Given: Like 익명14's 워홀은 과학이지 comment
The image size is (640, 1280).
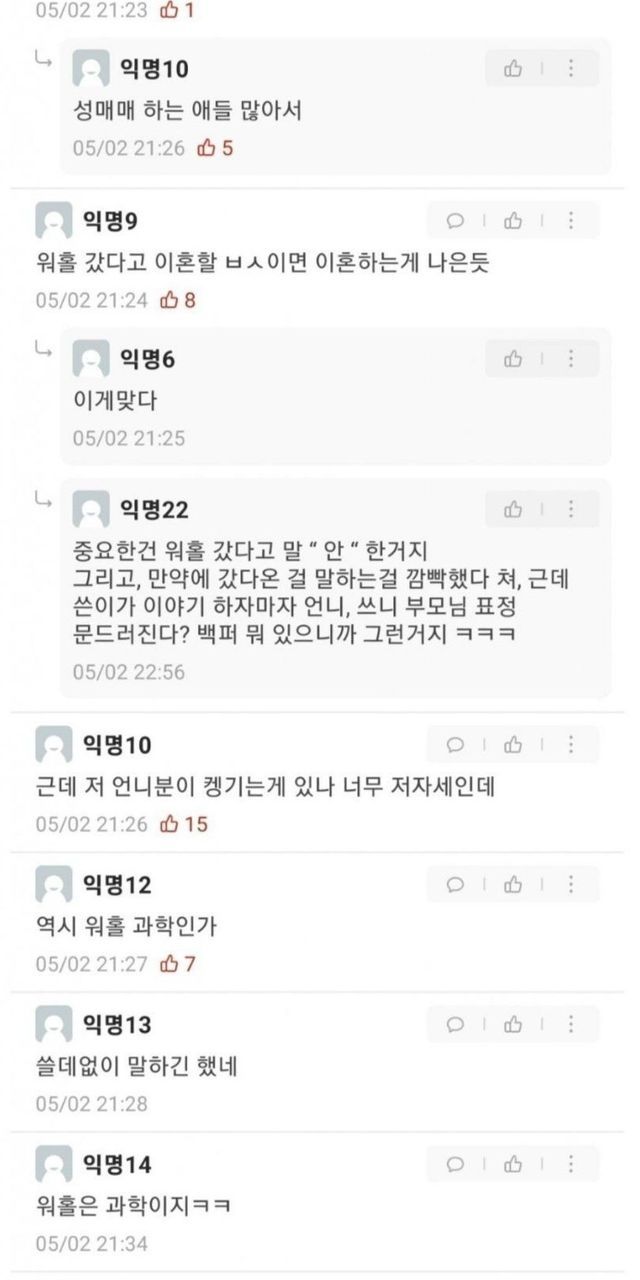Looking at the screenshot, I should pyautogui.click(x=513, y=1164).
